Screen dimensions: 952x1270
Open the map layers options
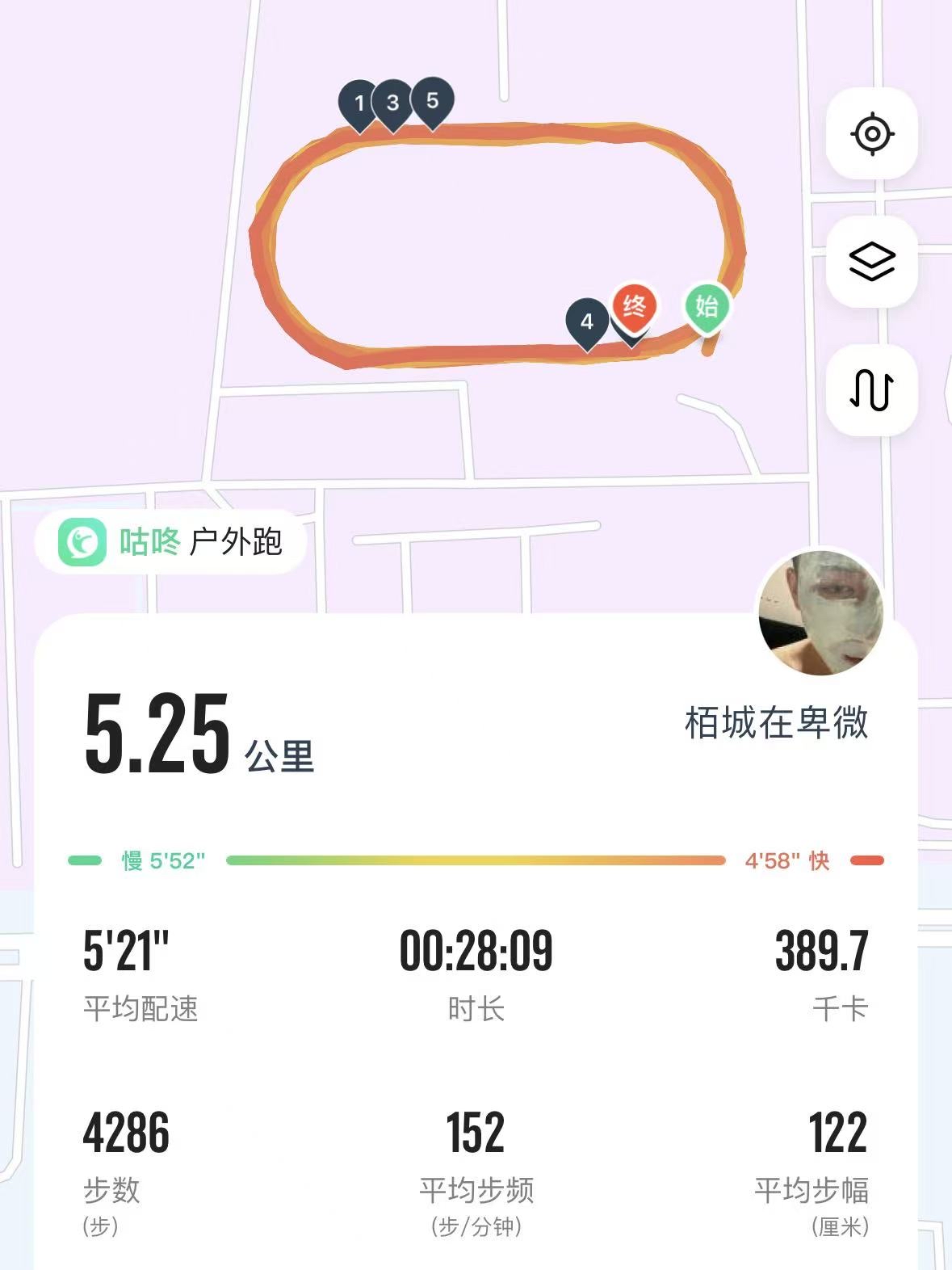coord(872,262)
